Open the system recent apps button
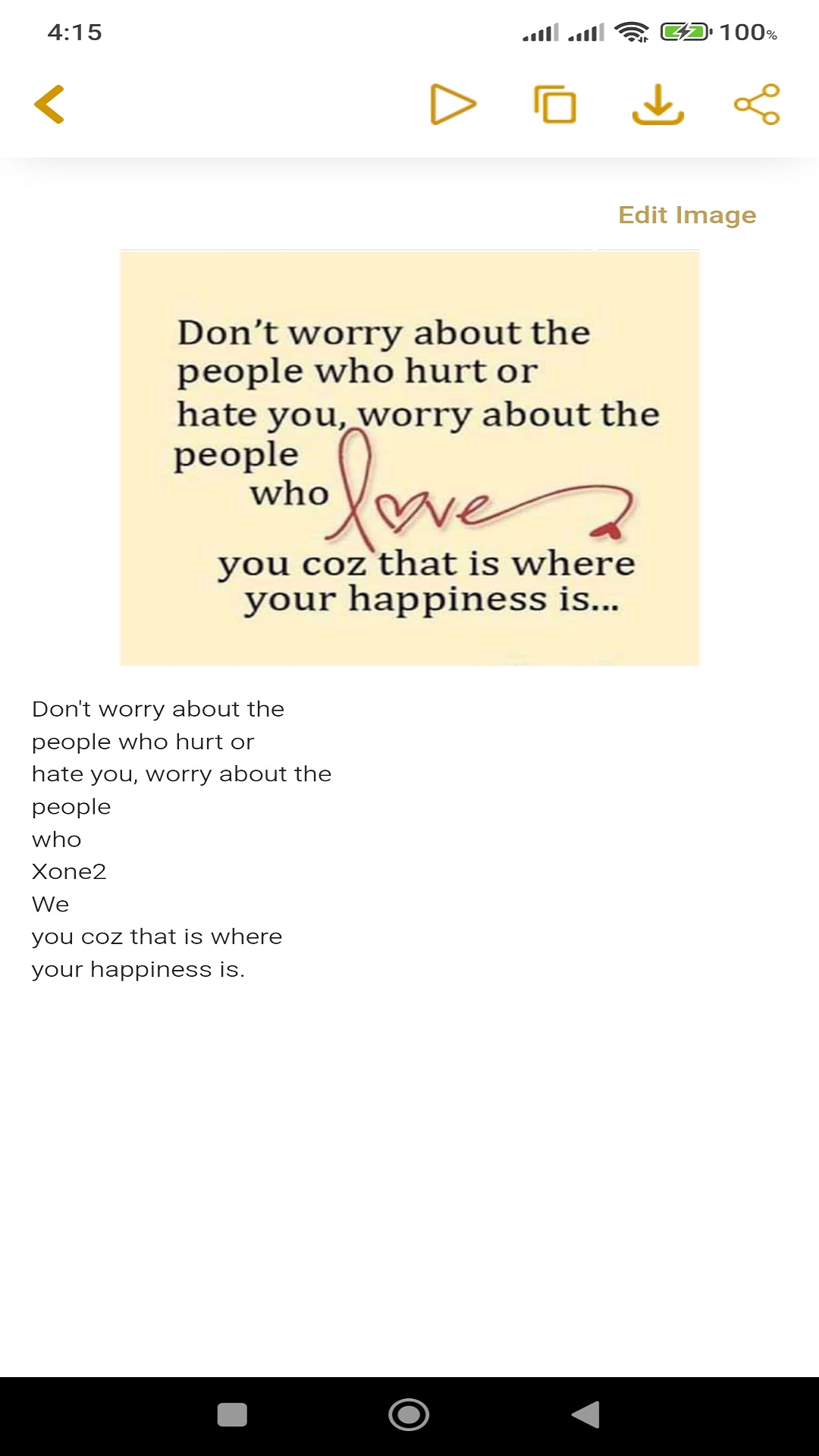 click(232, 1415)
